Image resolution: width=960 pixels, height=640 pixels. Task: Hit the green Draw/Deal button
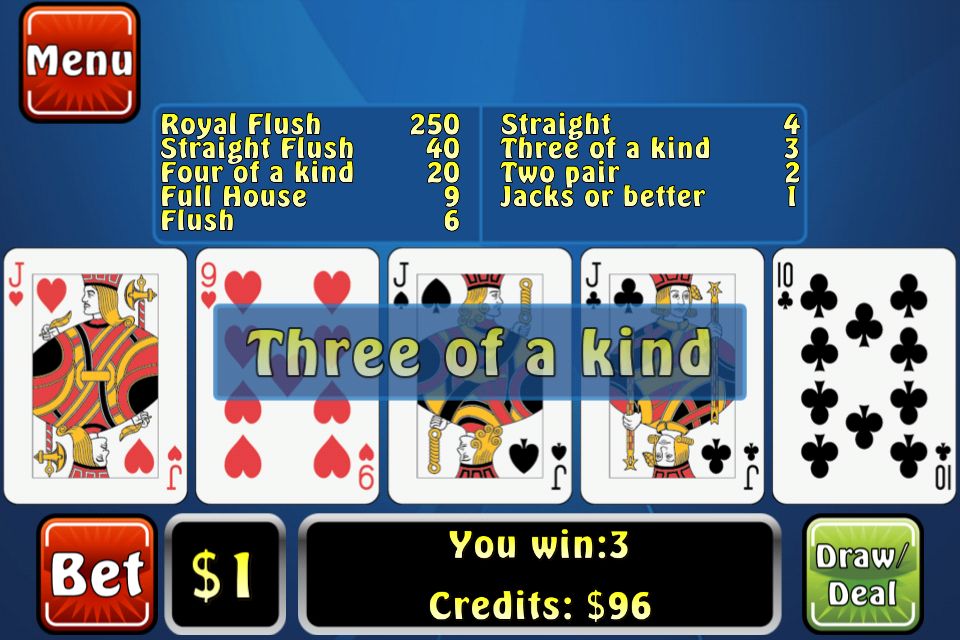[862, 574]
